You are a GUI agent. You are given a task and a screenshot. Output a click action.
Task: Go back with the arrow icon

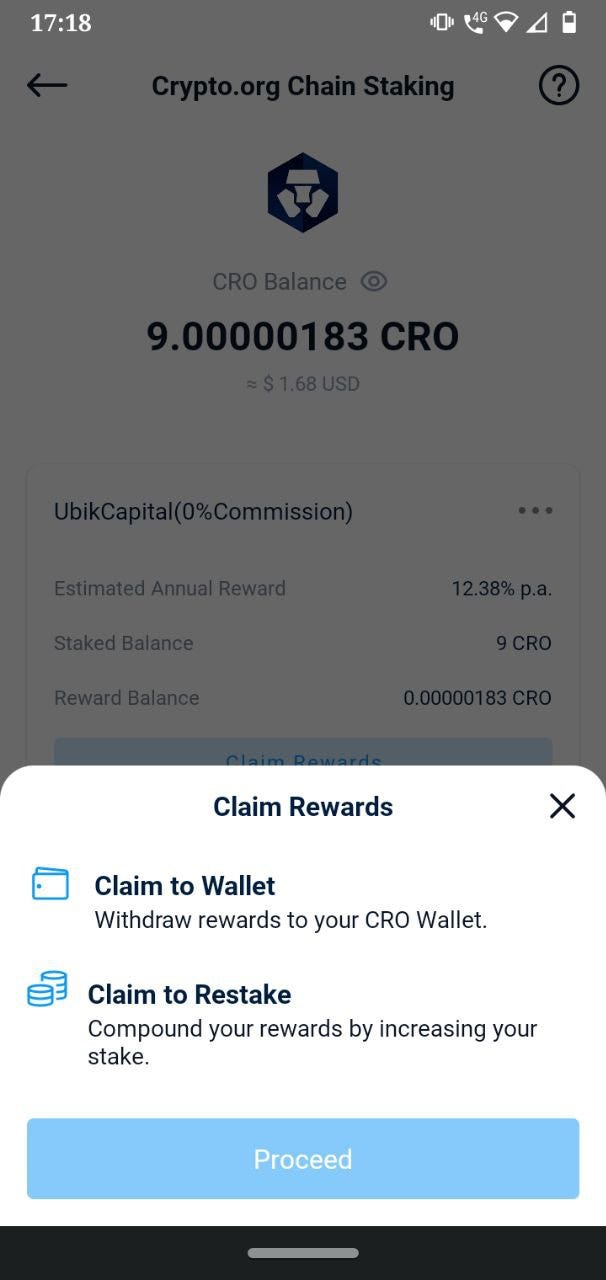coord(47,86)
